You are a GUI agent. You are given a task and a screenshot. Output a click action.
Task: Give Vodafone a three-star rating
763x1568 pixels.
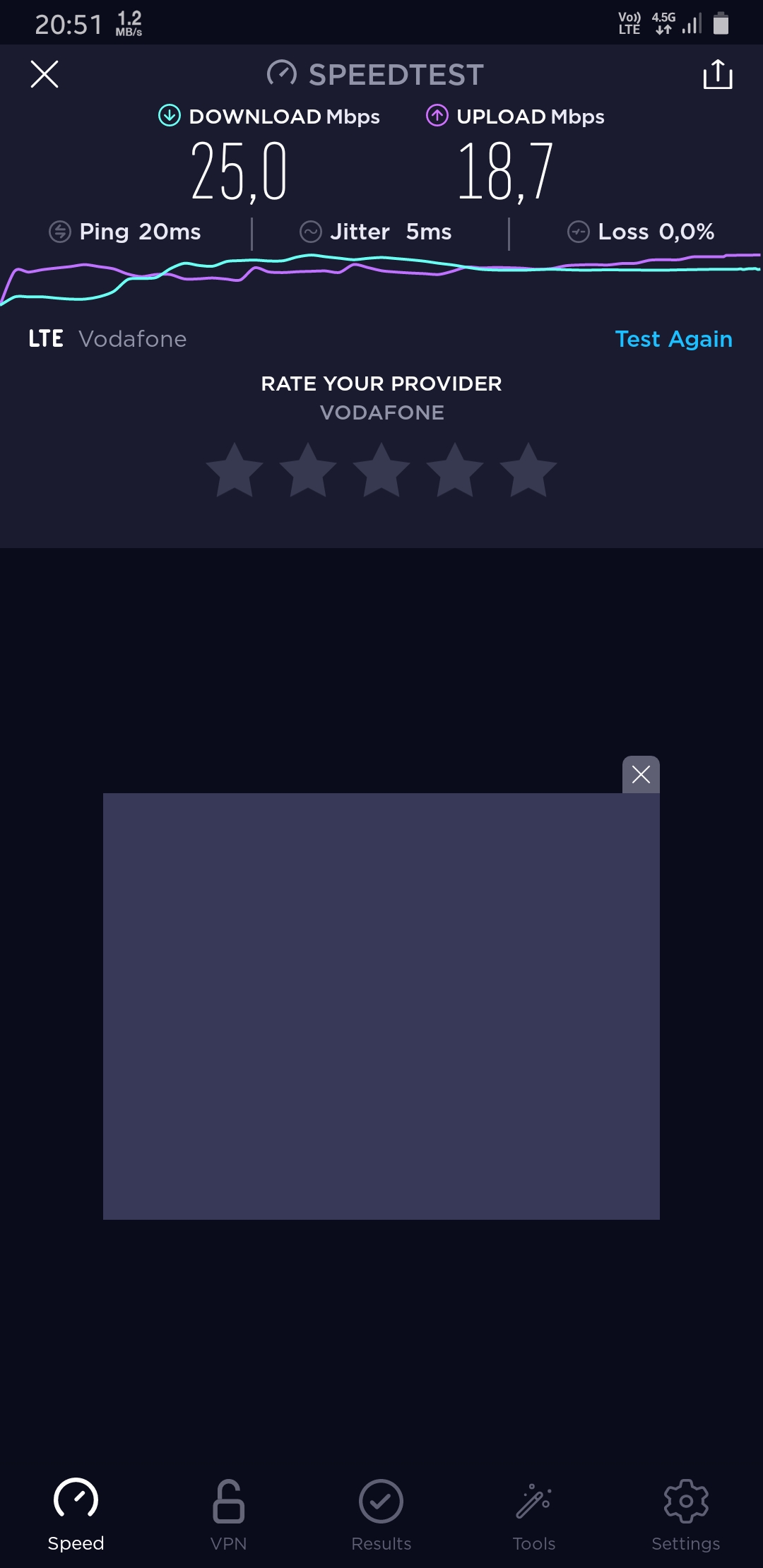click(x=381, y=470)
